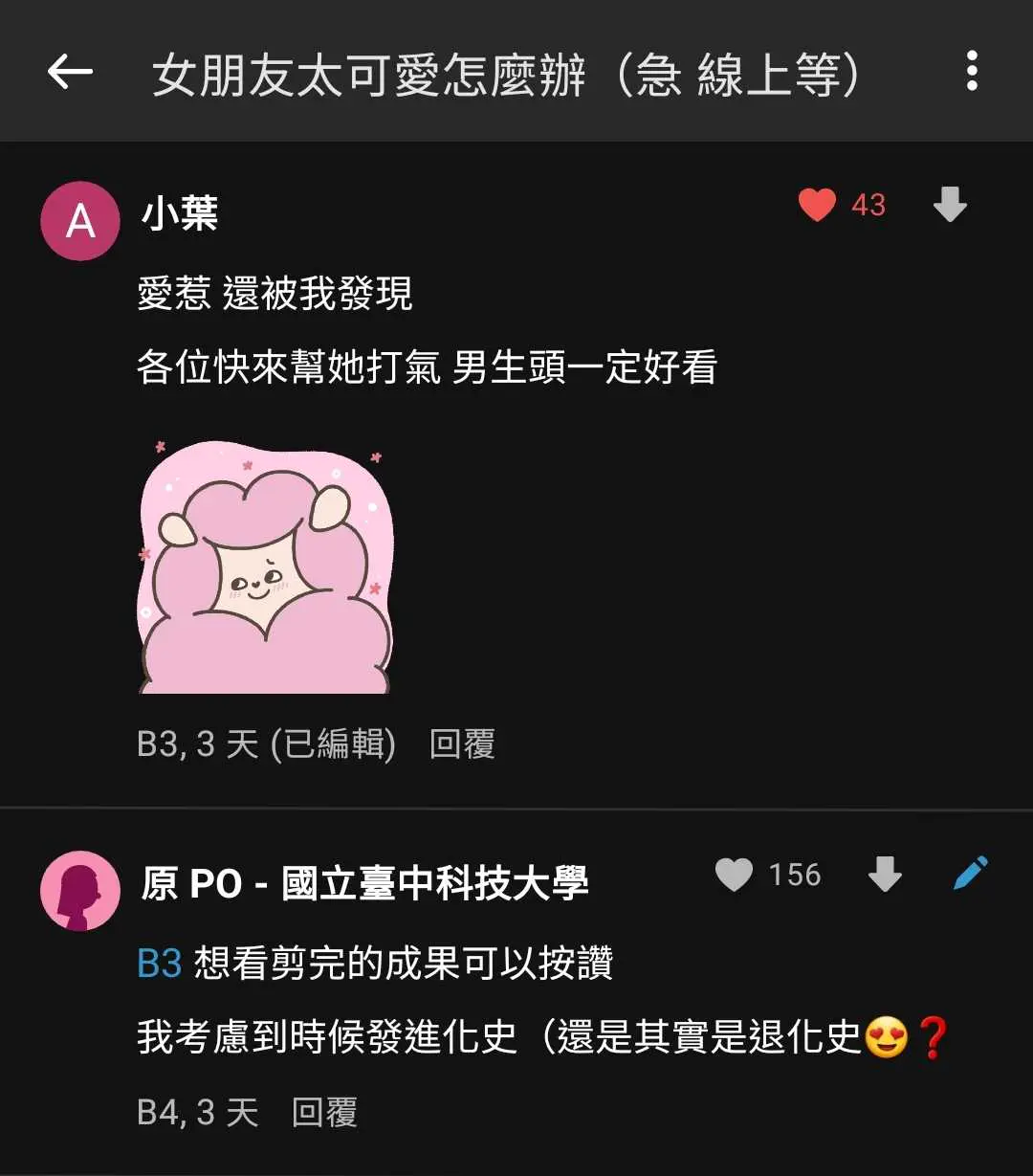Screen dimensions: 1033x1176
Task: Reply to 小葉's B3 comment
Action: (x=462, y=744)
